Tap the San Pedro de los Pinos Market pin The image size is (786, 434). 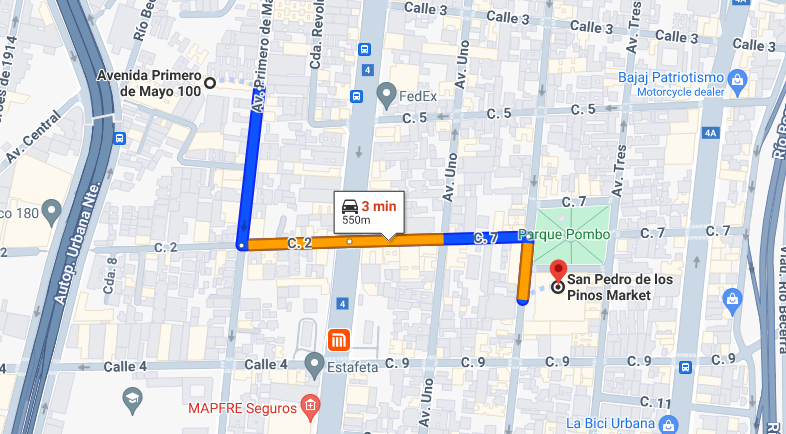(x=557, y=272)
